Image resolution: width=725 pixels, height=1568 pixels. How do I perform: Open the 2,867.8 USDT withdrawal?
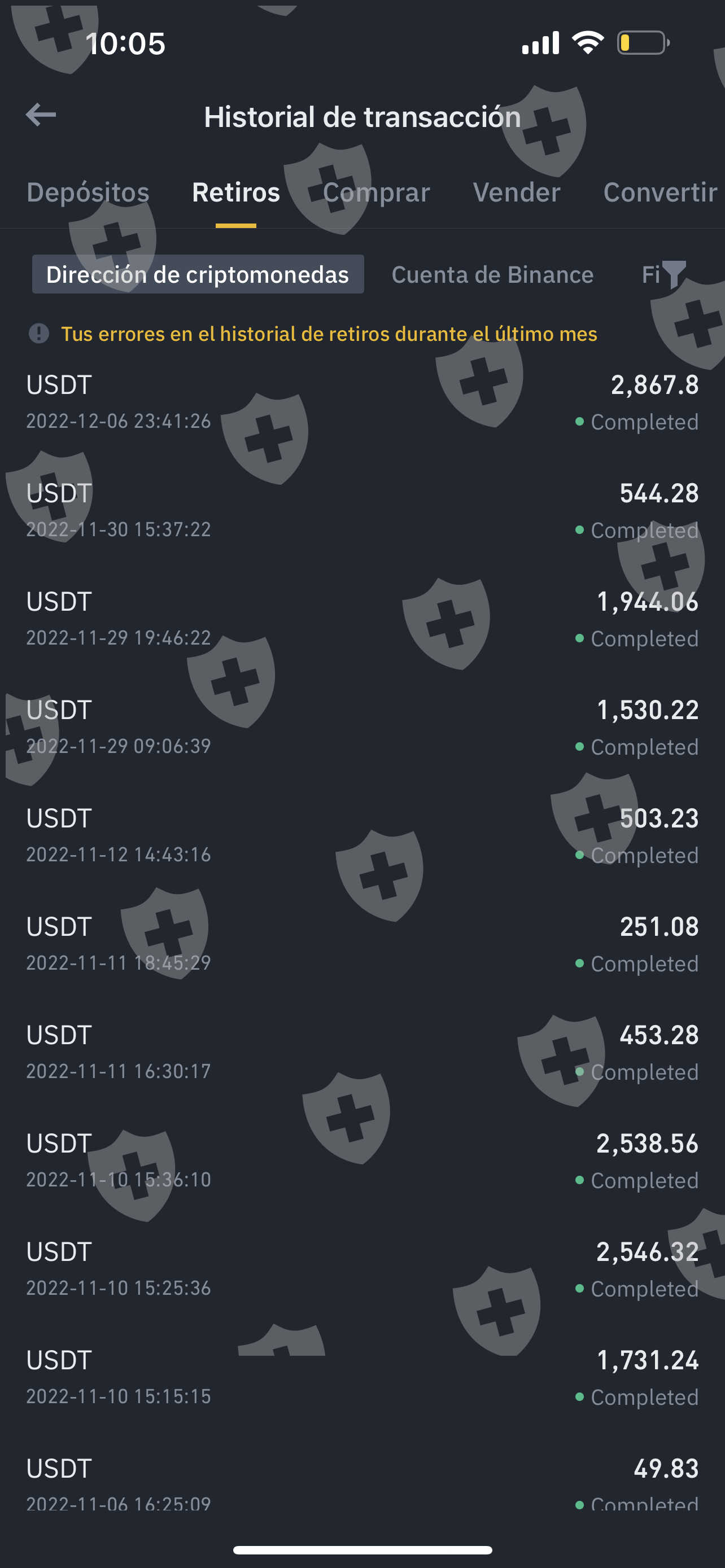362,402
